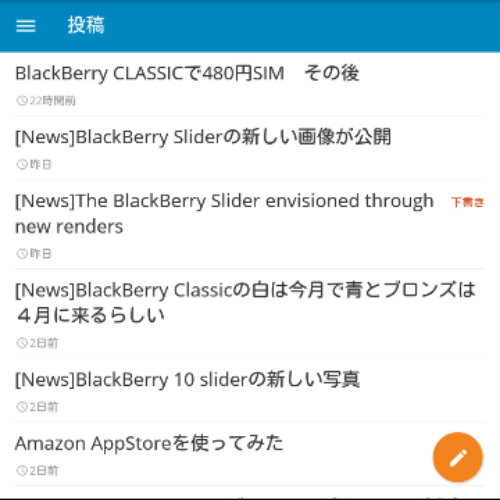Open post BlackBerry Classicの白は今月で青とブロンズは

point(249,313)
